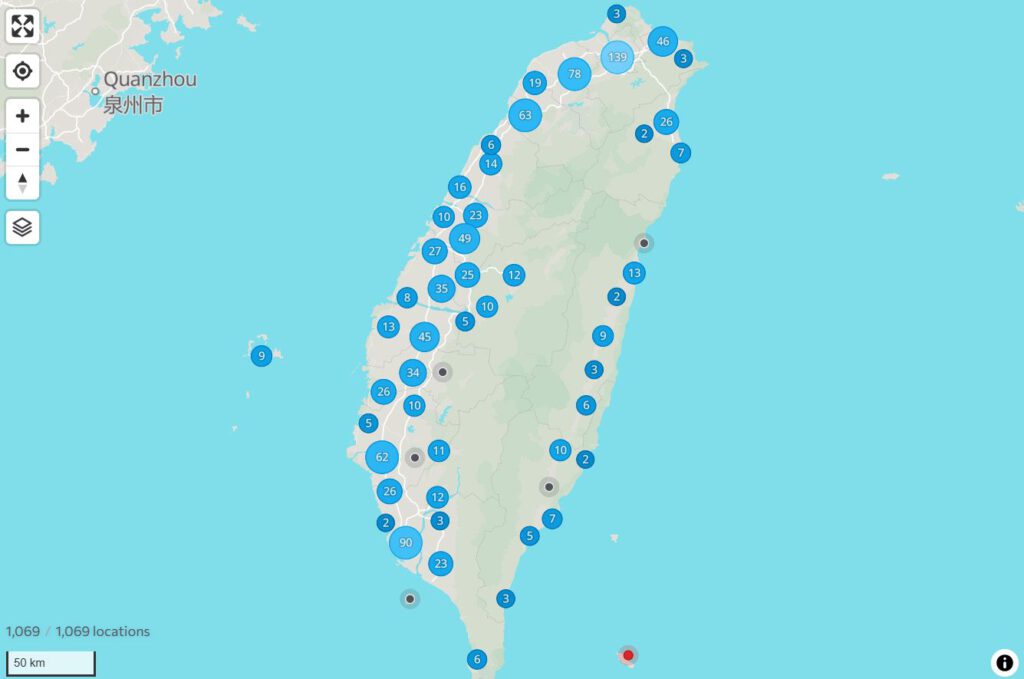The width and height of the screenshot is (1024, 679).
Task: Open the cluster marked 19
Action: tap(535, 83)
